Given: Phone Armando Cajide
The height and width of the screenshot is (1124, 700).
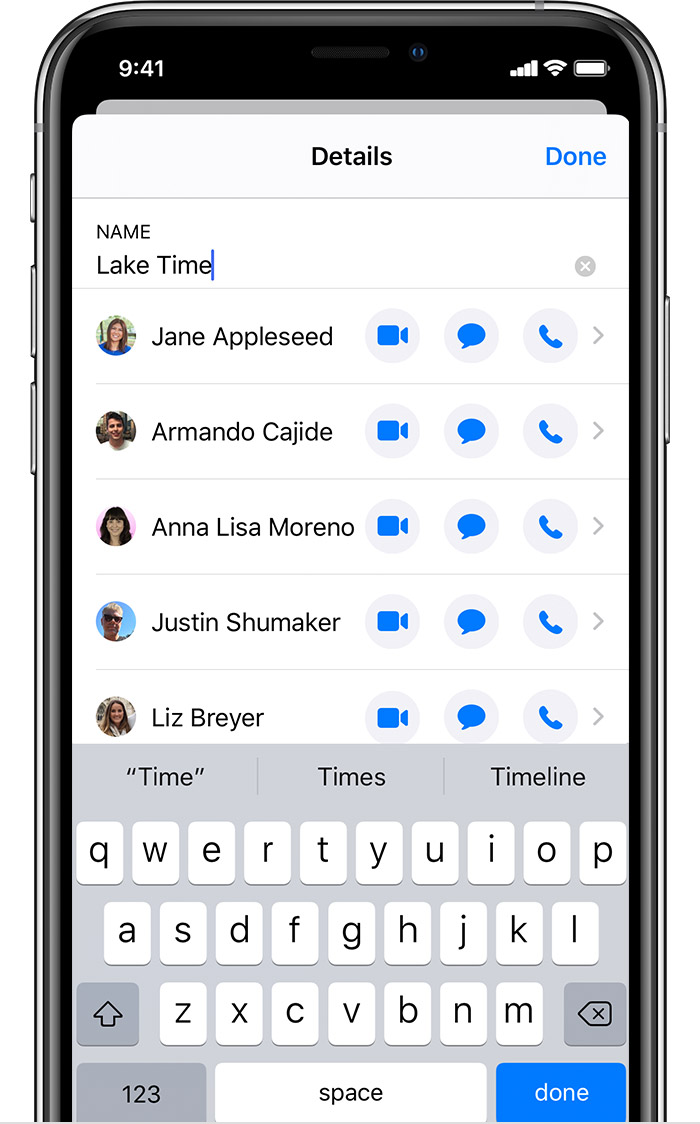Looking at the screenshot, I should [x=550, y=431].
